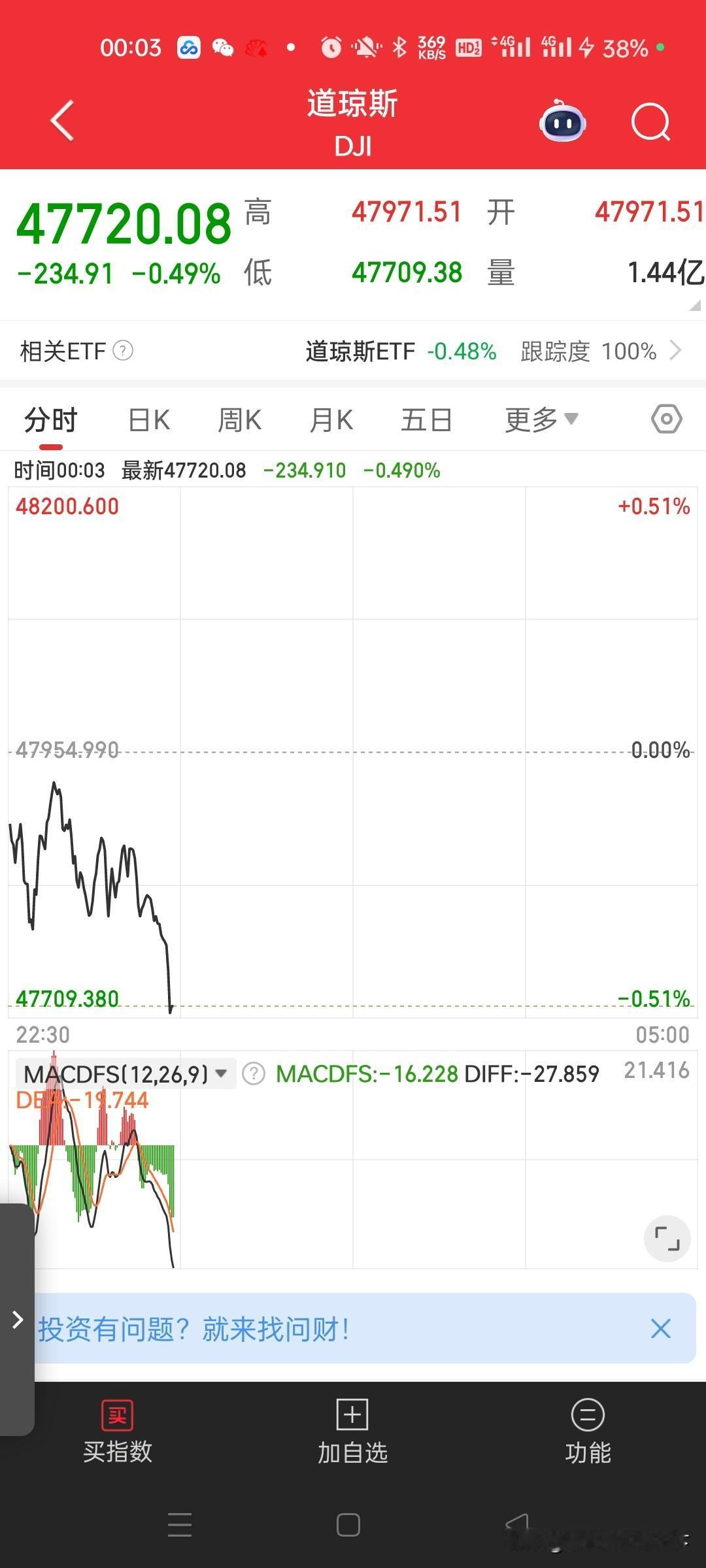The height and width of the screenshot is (1568, 706).
Task: Open chart settings via the gear icon
Action: click(666, 419)
